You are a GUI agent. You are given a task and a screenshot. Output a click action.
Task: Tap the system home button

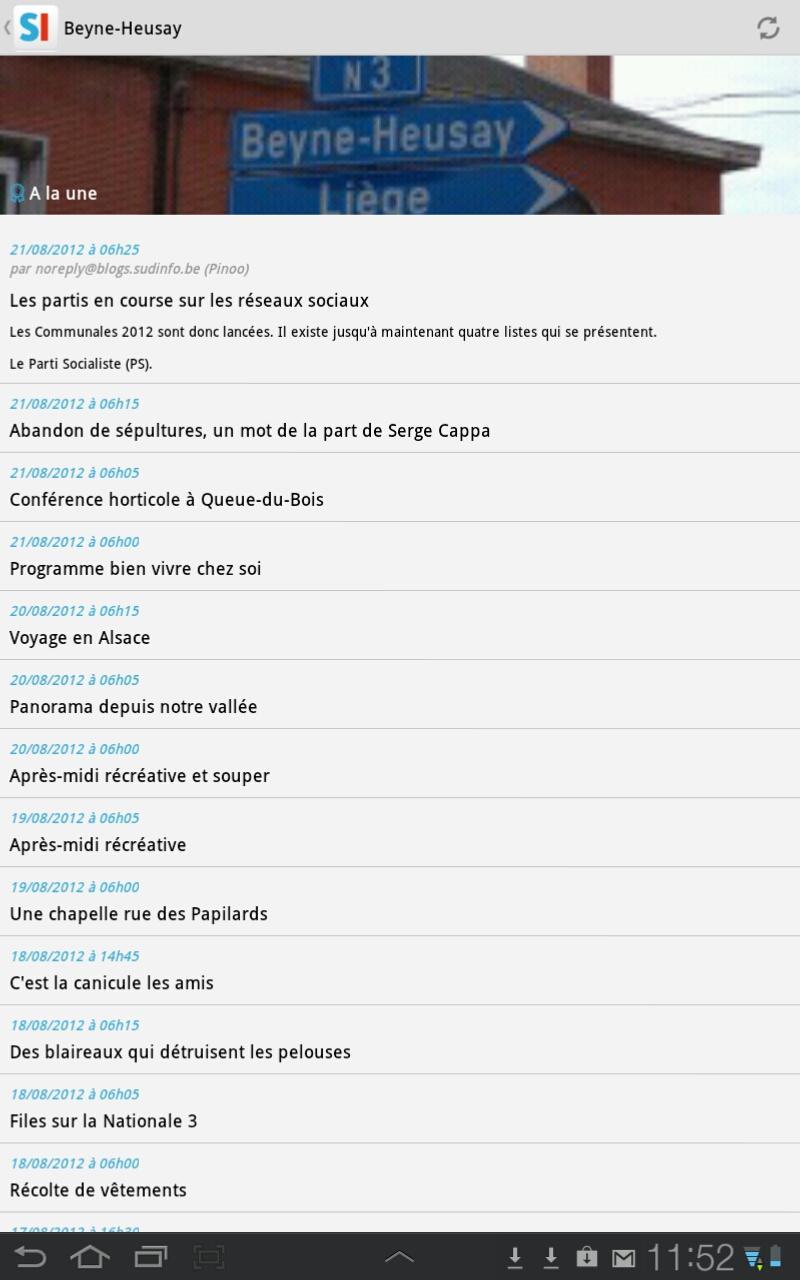[90, 1256]
